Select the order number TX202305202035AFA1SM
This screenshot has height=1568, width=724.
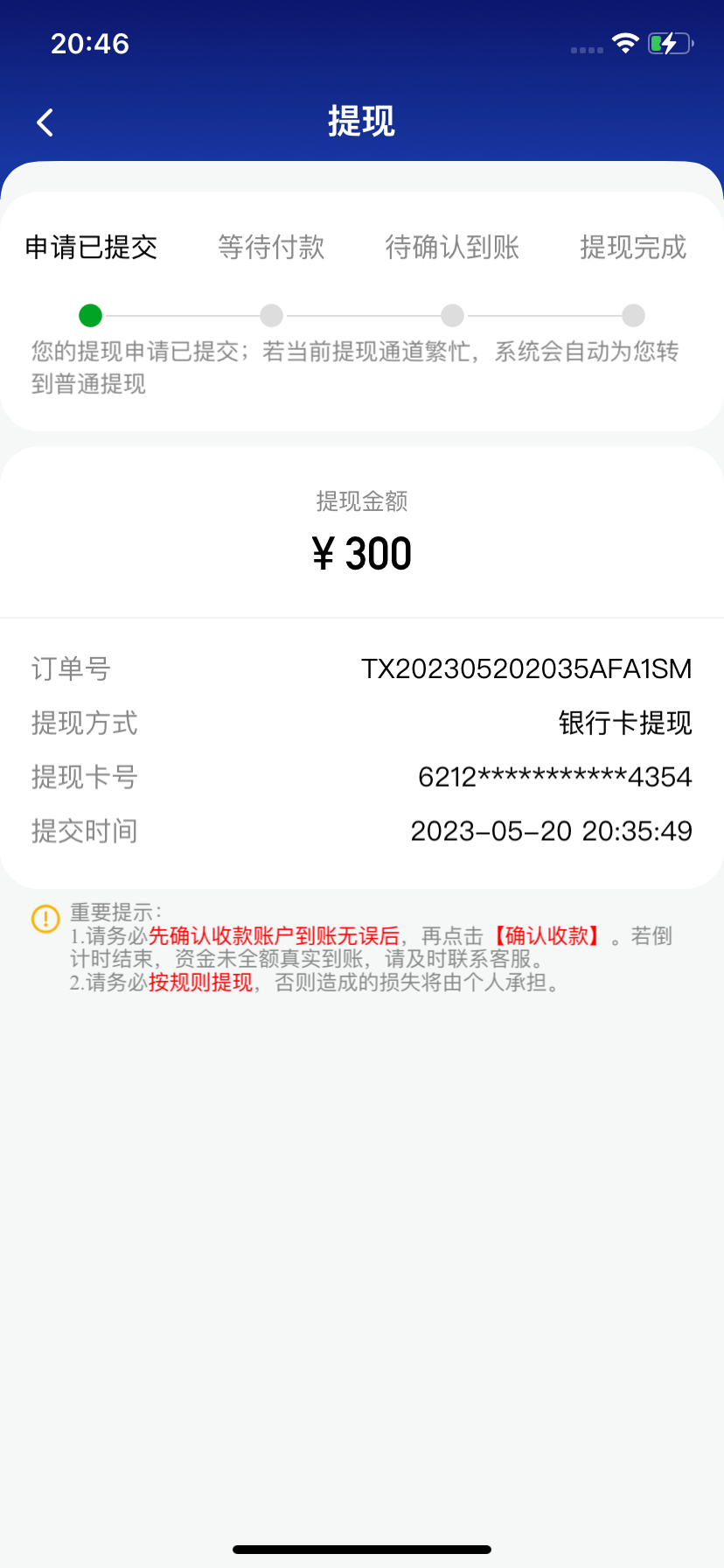pos(526,668)
